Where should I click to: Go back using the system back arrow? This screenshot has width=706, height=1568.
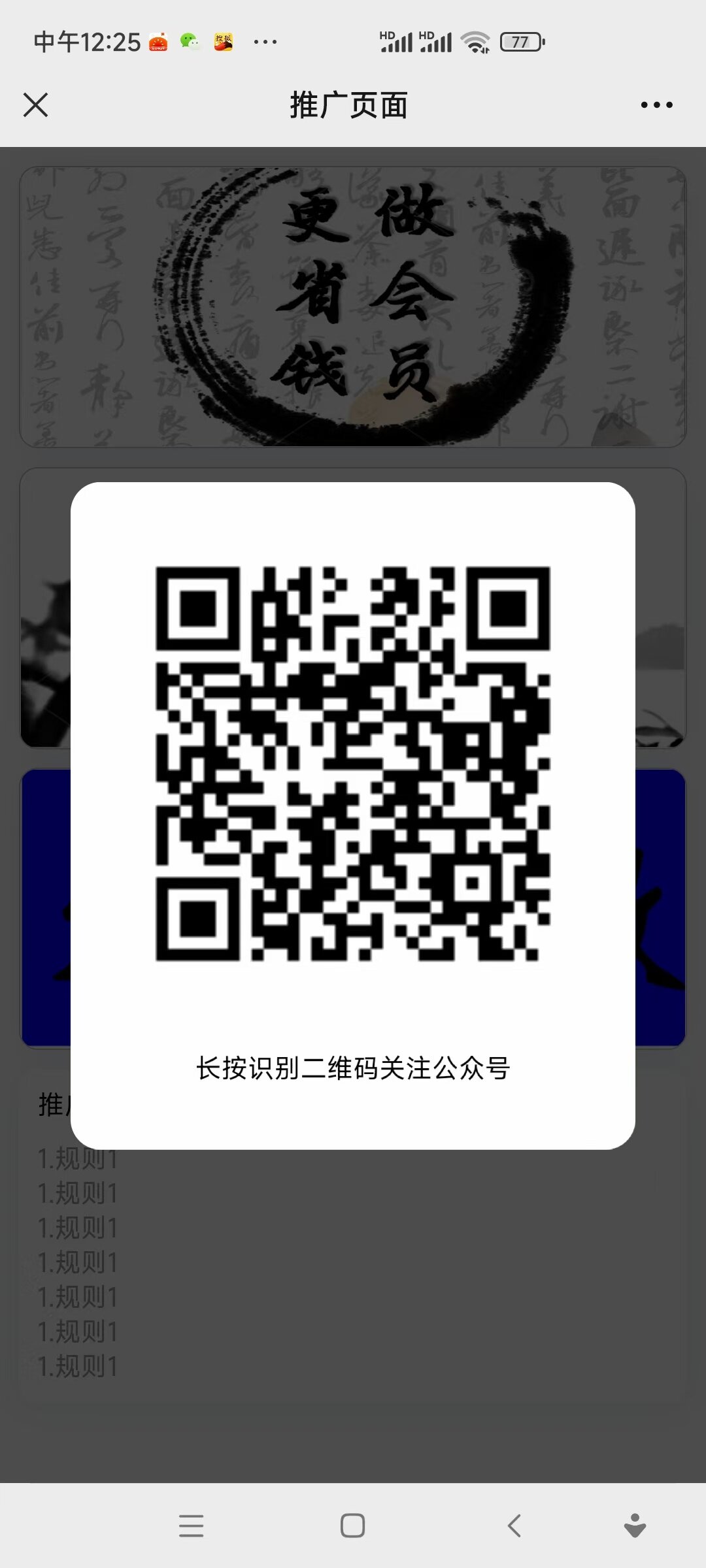click(514, 1526)
